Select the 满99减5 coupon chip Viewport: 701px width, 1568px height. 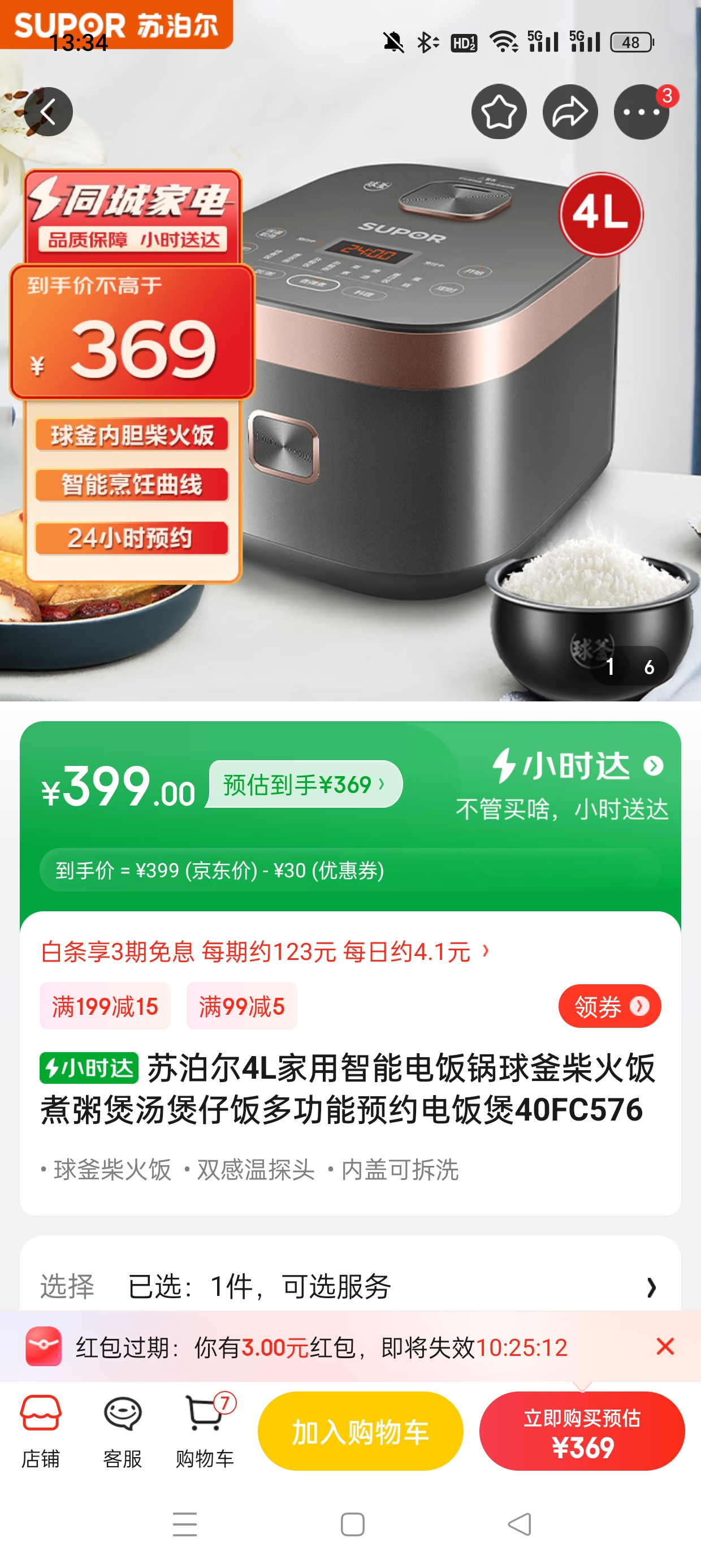241,1006
